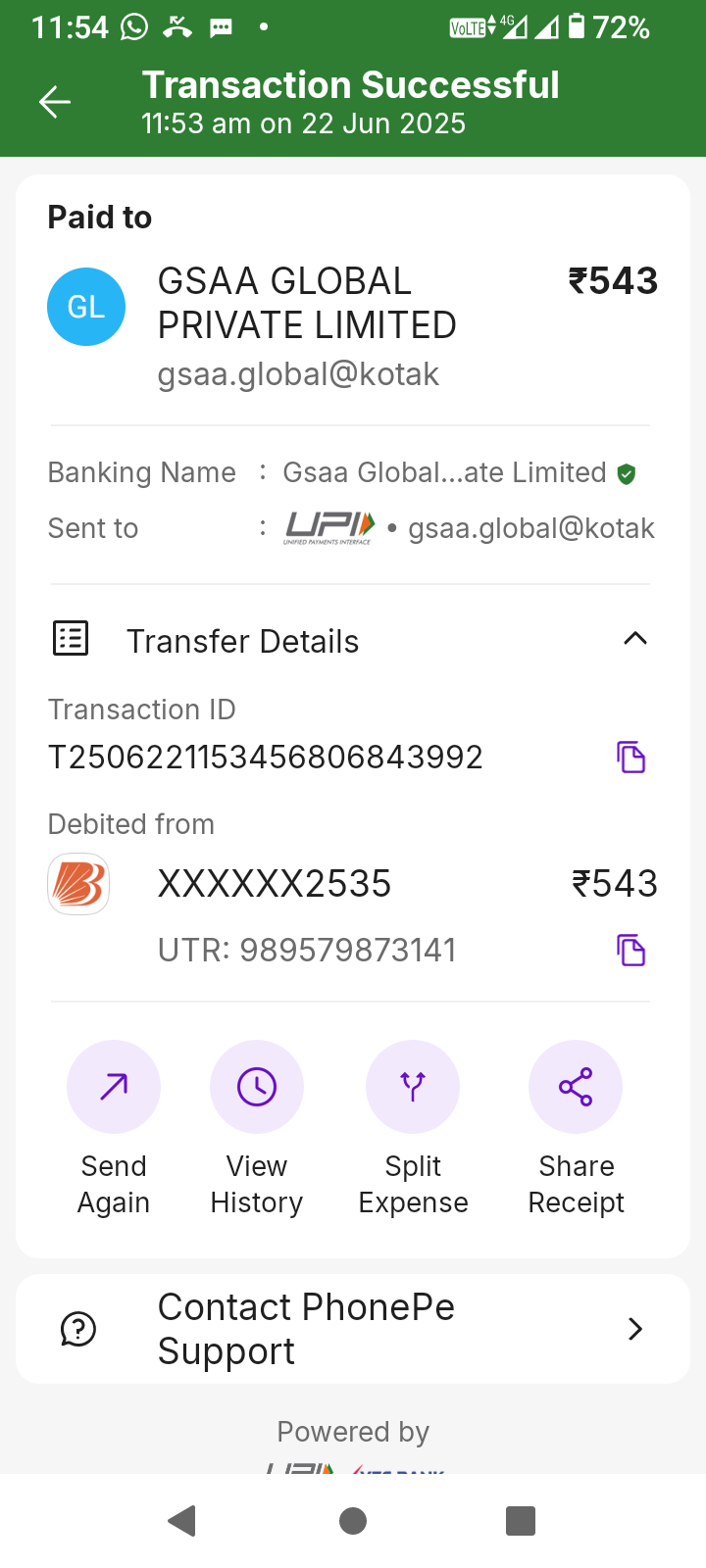Open Contact PhonePe Support

click(x=353, y=1329)
